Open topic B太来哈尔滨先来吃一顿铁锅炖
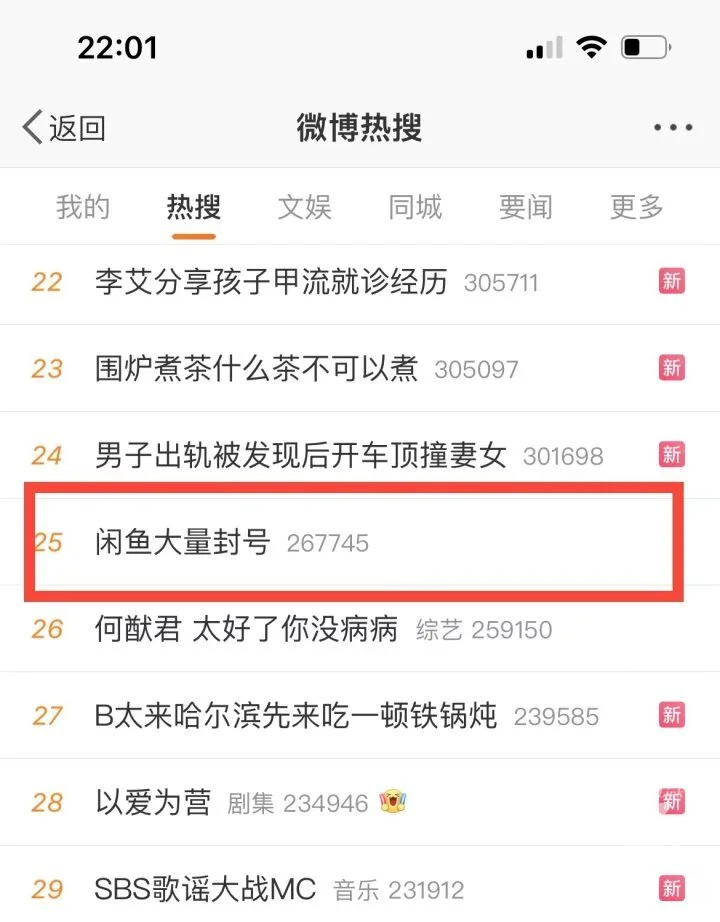The width and height of the screenshot is (720, 922). (x=295, y=716)
